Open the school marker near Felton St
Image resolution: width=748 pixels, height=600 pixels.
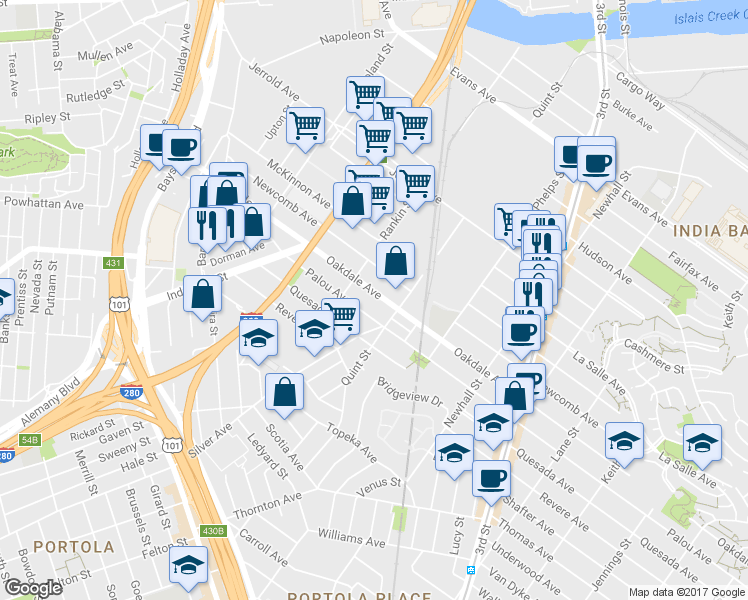[188, 565]
